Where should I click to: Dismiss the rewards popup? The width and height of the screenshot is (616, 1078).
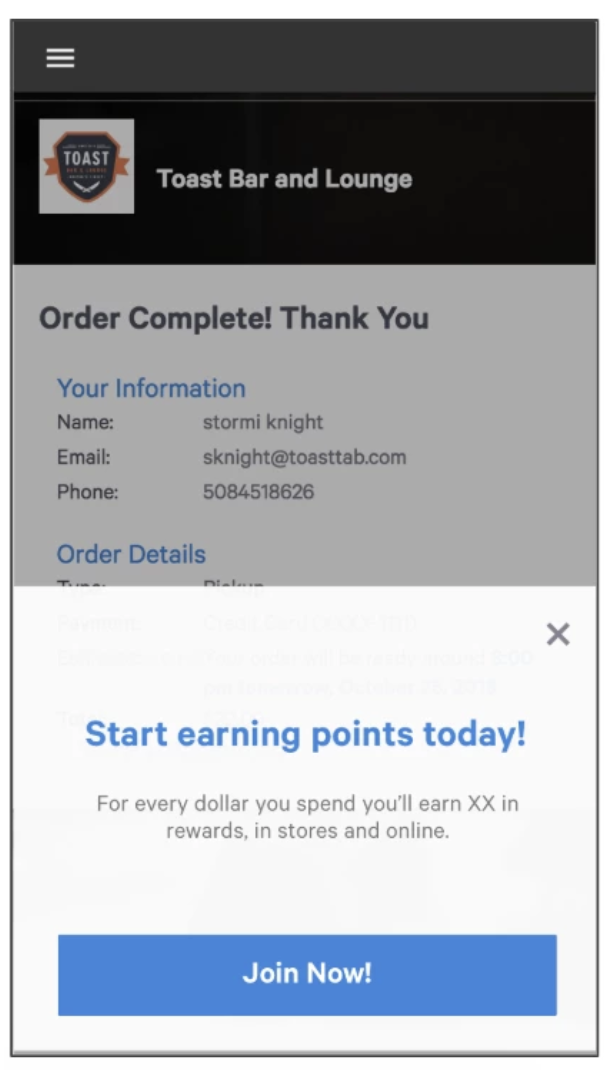pyautogui.click(x=558, y=633)
